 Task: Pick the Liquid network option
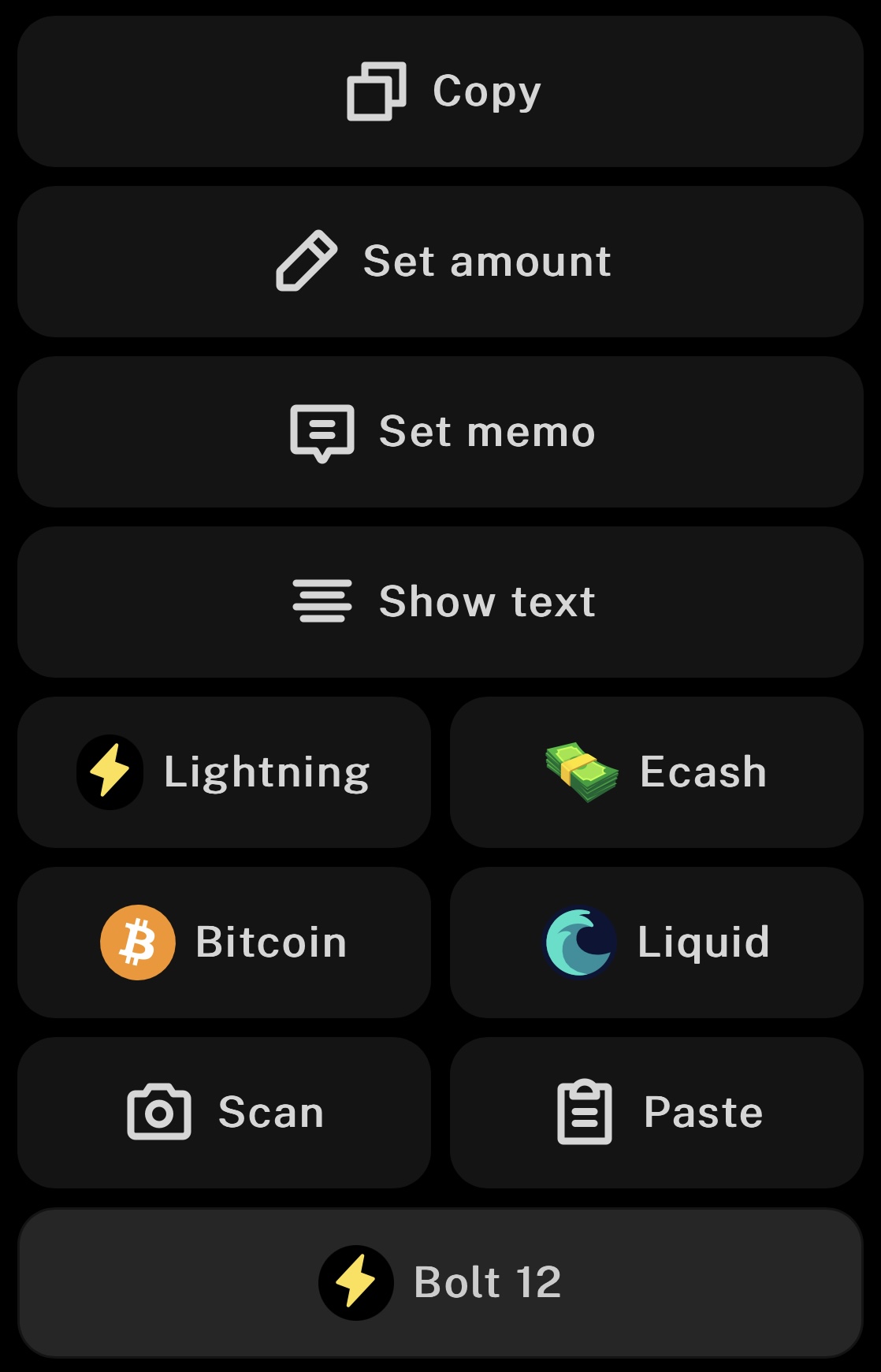[x=656, y=943]
